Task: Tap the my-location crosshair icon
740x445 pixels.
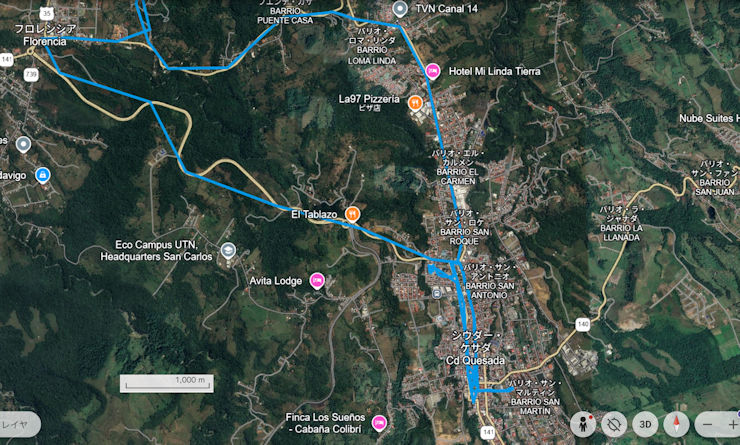Action: pyautogui.click(x=615, y=423)
